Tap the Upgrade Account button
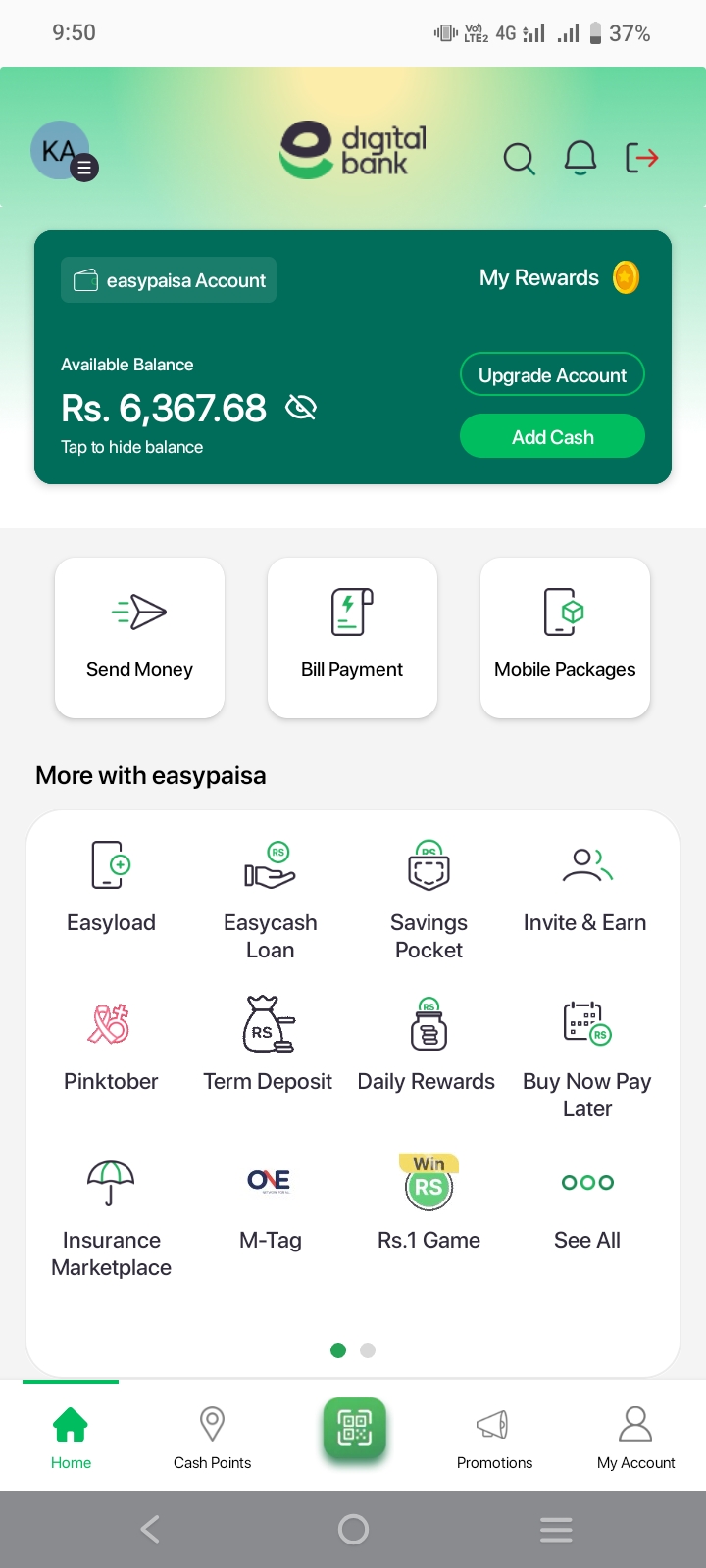 pyautogui.click(x=552, y=375)
